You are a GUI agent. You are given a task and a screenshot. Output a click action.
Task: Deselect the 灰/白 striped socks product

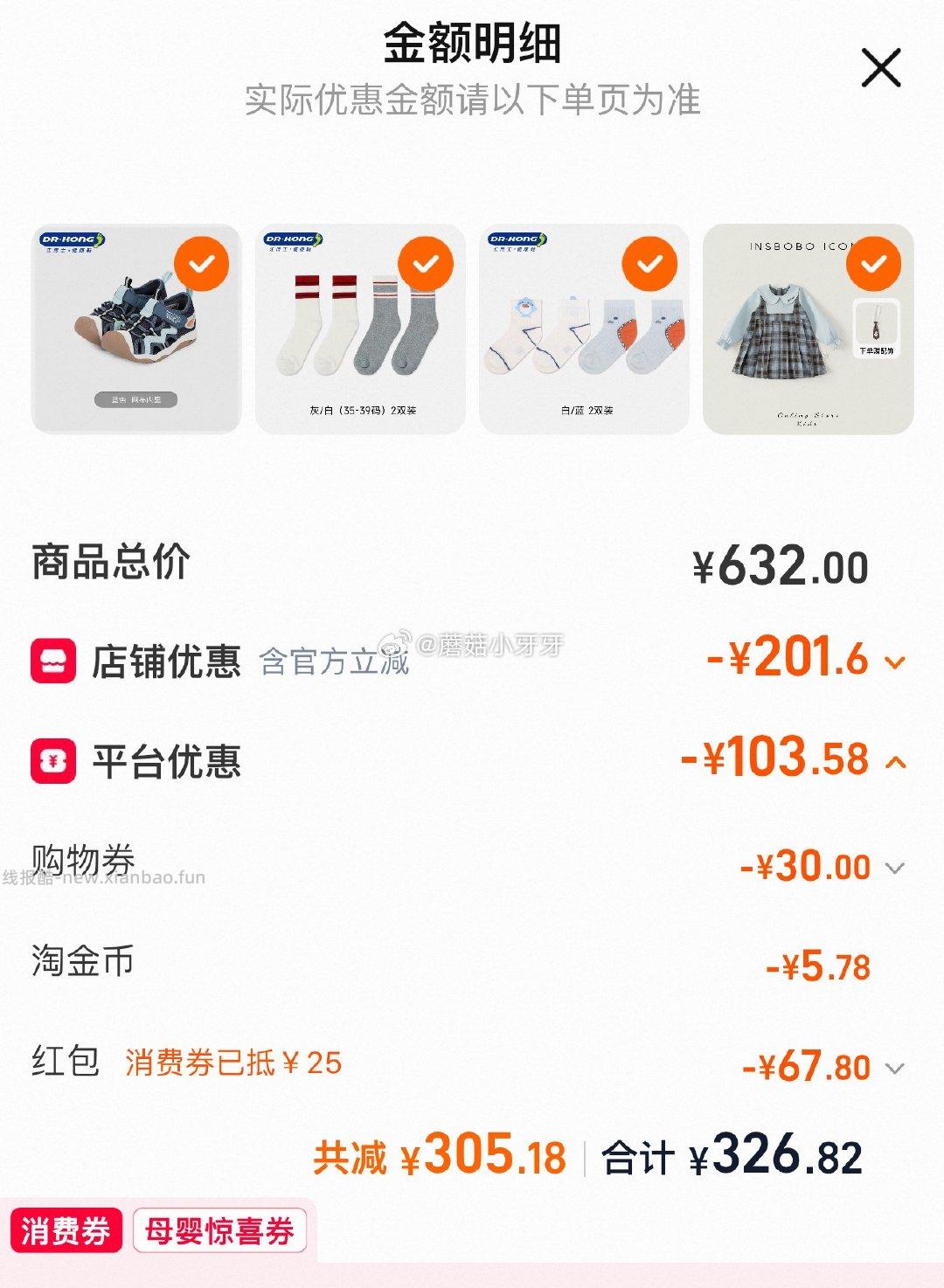(426, 263)
